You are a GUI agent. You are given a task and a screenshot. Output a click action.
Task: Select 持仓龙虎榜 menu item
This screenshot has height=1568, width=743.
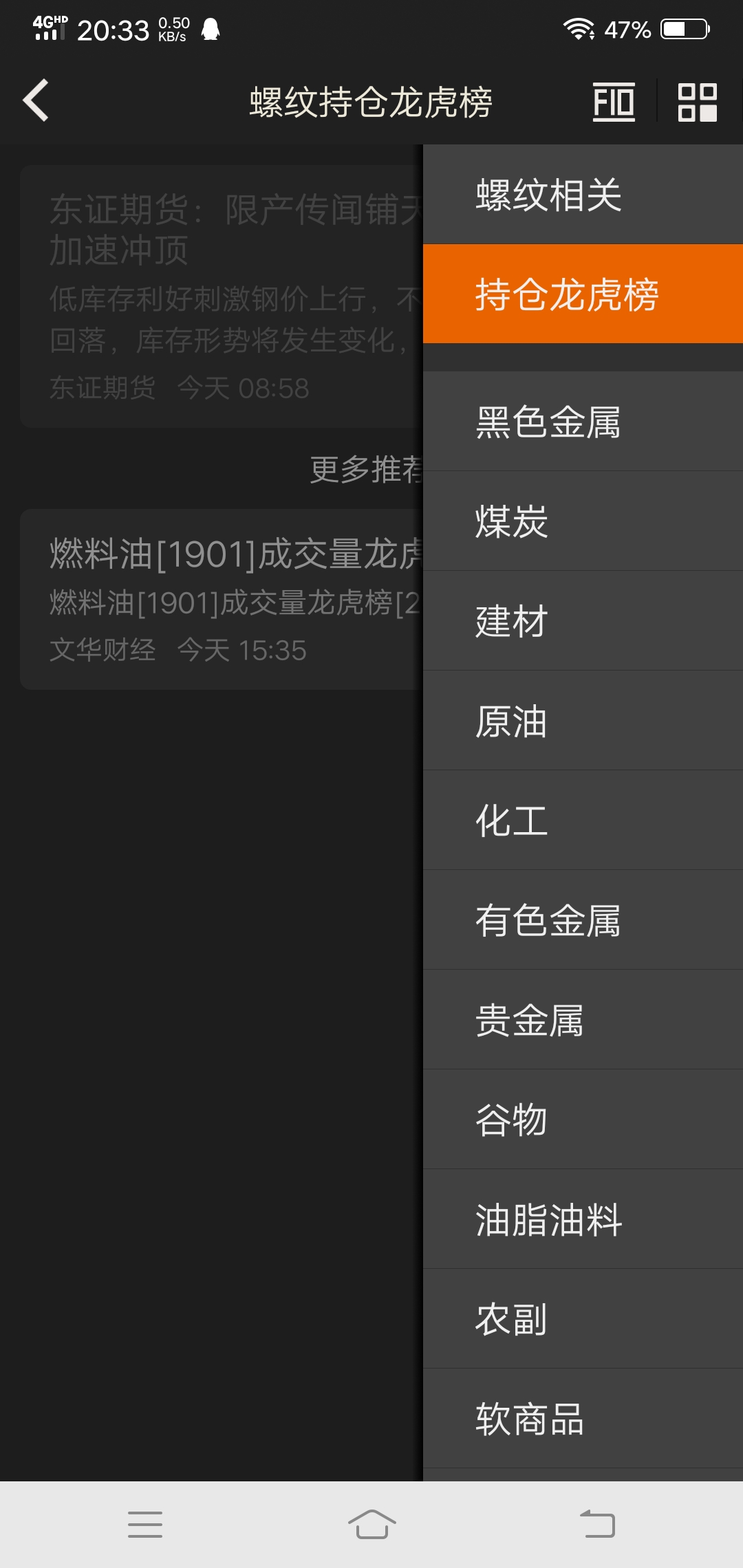coord(582,294)
